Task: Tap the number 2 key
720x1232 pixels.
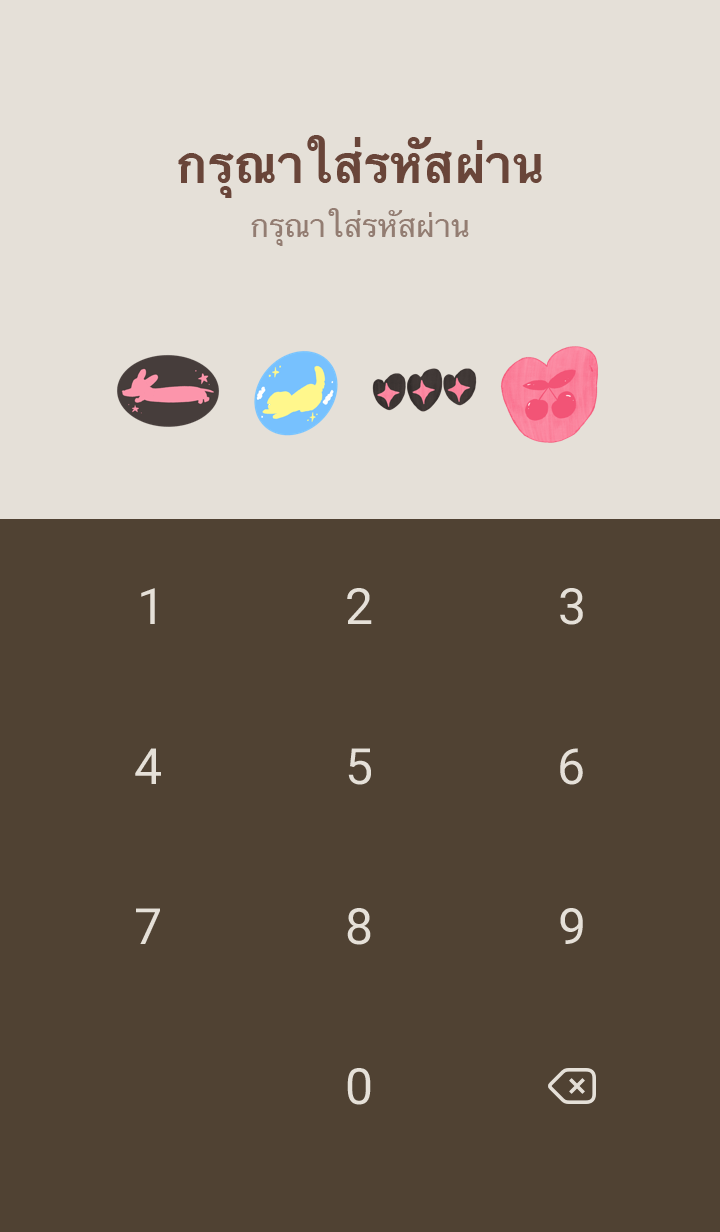Action: coord(359,607)
